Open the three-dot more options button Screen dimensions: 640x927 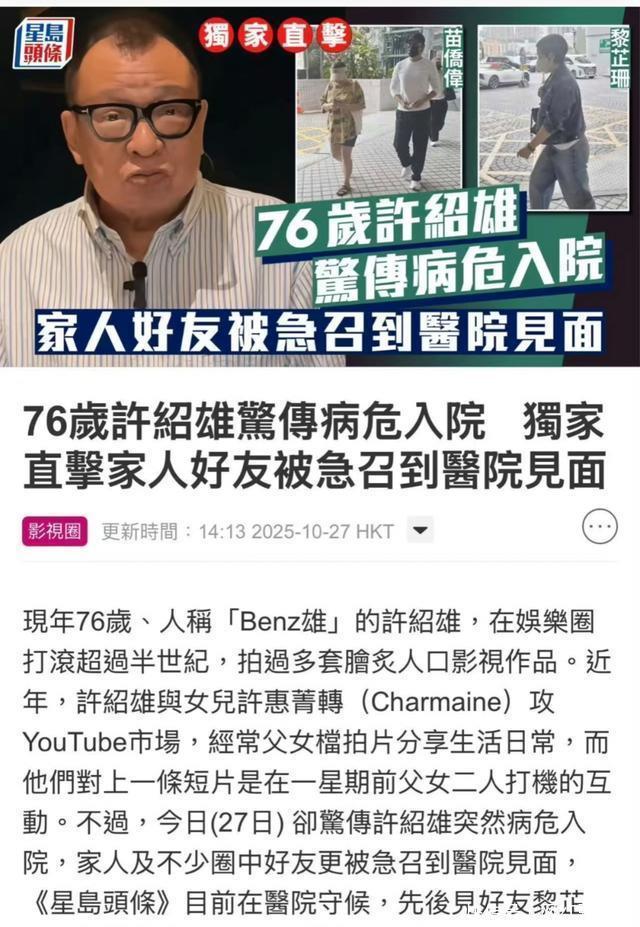coord(599,526)
